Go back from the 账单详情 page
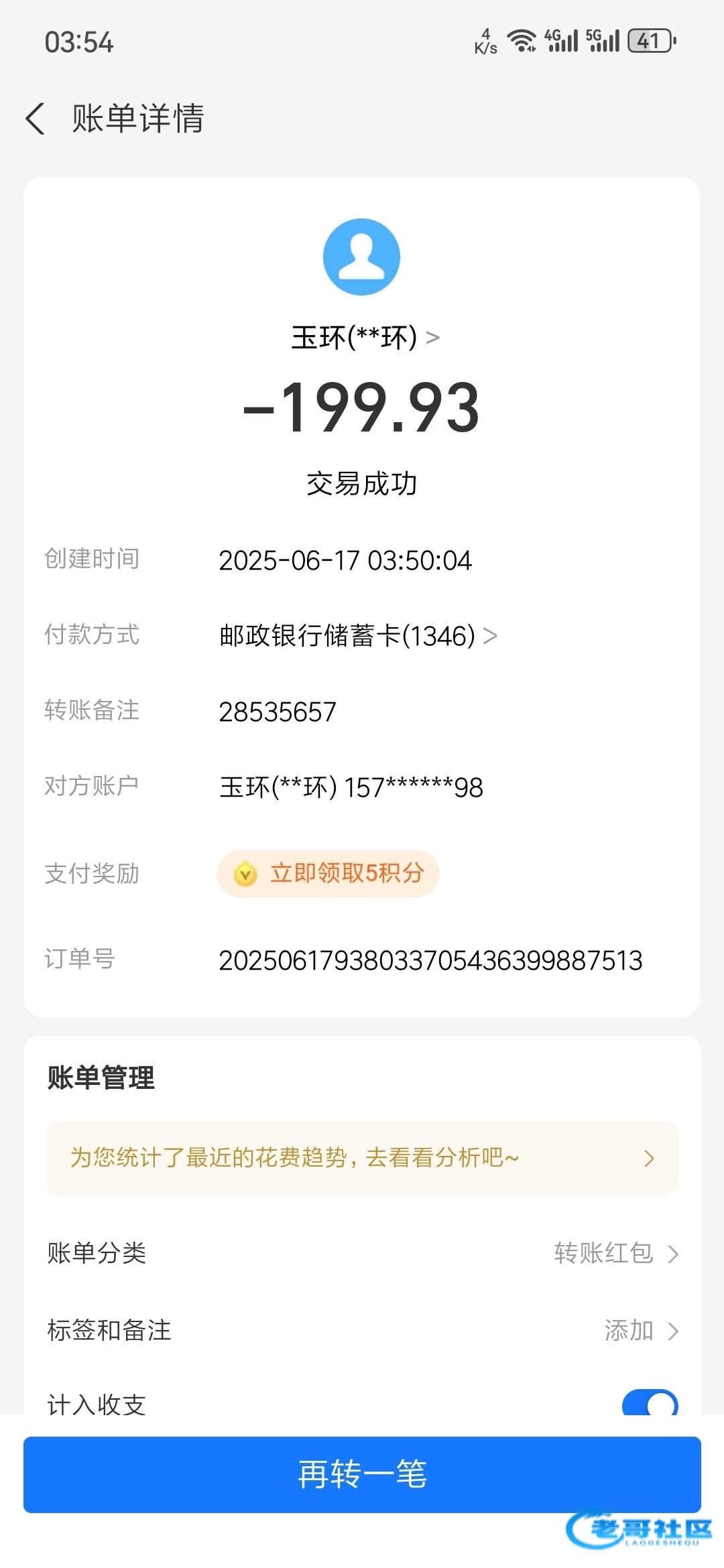This screenshot has height=1568, width=724. coord(36,119)
